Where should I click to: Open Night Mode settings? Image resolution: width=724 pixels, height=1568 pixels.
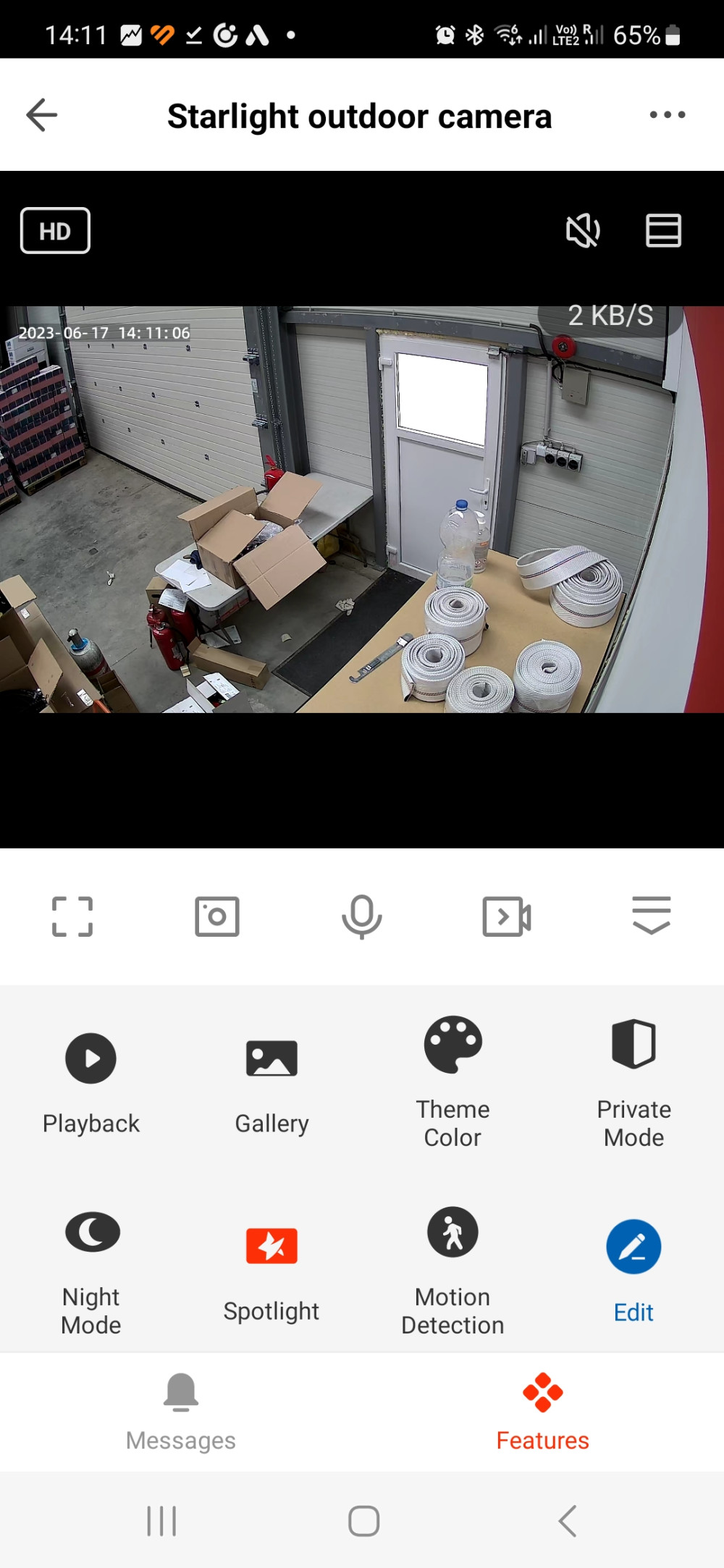point(91,1270)
